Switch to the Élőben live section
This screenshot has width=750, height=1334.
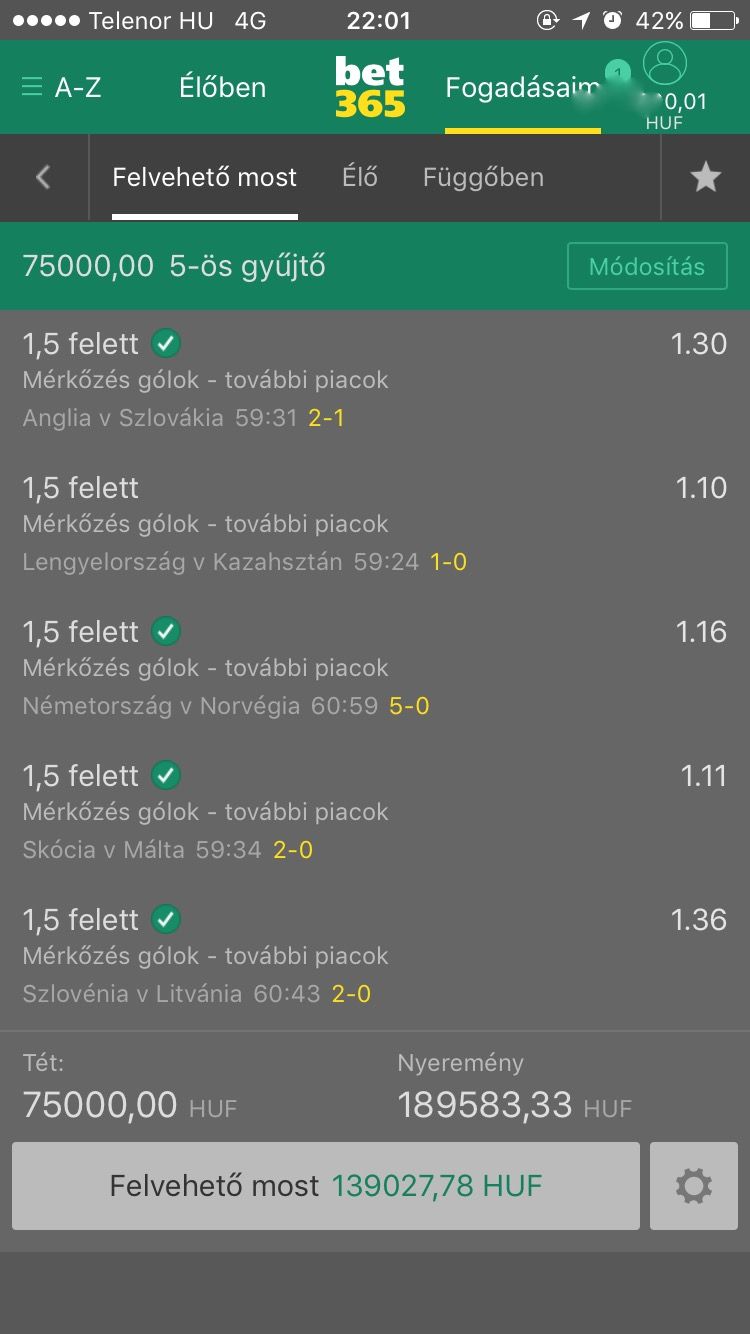pyautogui.click(x=222, y=88)
